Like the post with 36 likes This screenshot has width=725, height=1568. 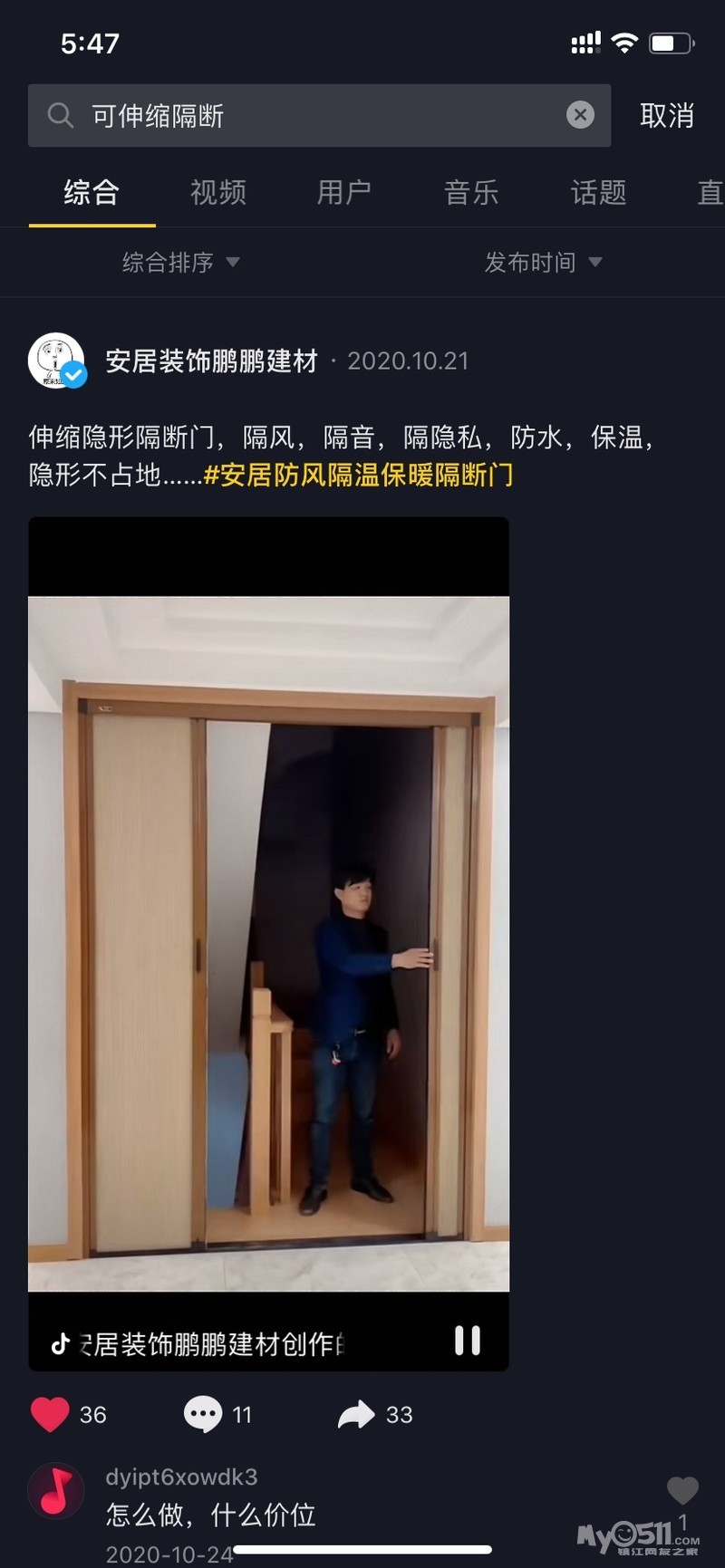coord(51,1414)
